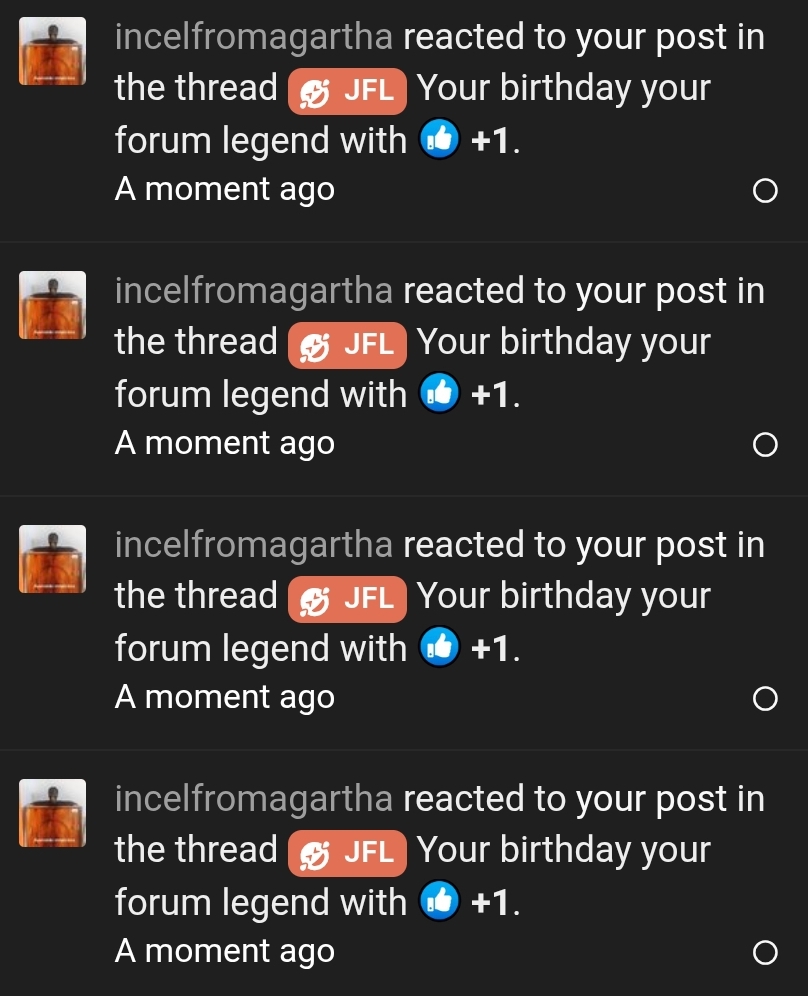Viewport: 808px width, 996px height.
Task: Click the JFL badge in the fourth notification
Action: tap(347, 853)
